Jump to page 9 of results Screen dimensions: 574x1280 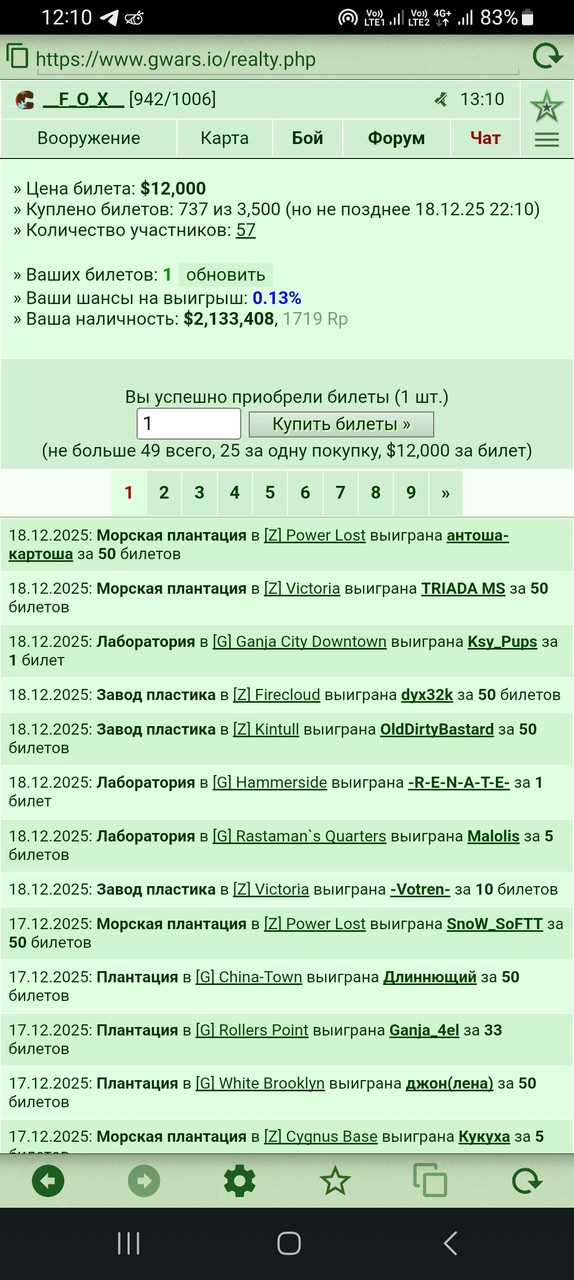tap(411, 492)
